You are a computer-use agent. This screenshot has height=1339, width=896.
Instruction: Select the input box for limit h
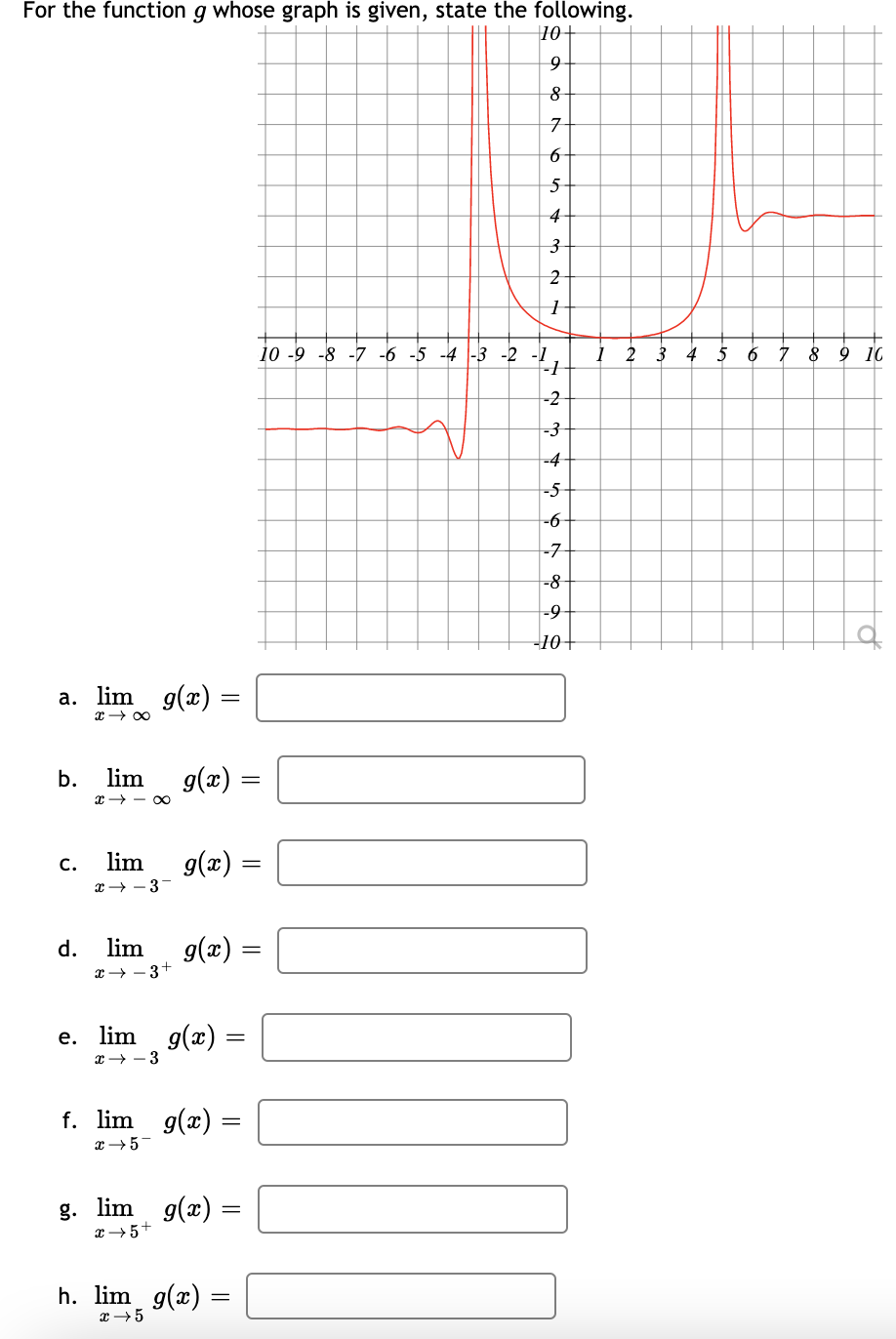(x=400, y=1296)
